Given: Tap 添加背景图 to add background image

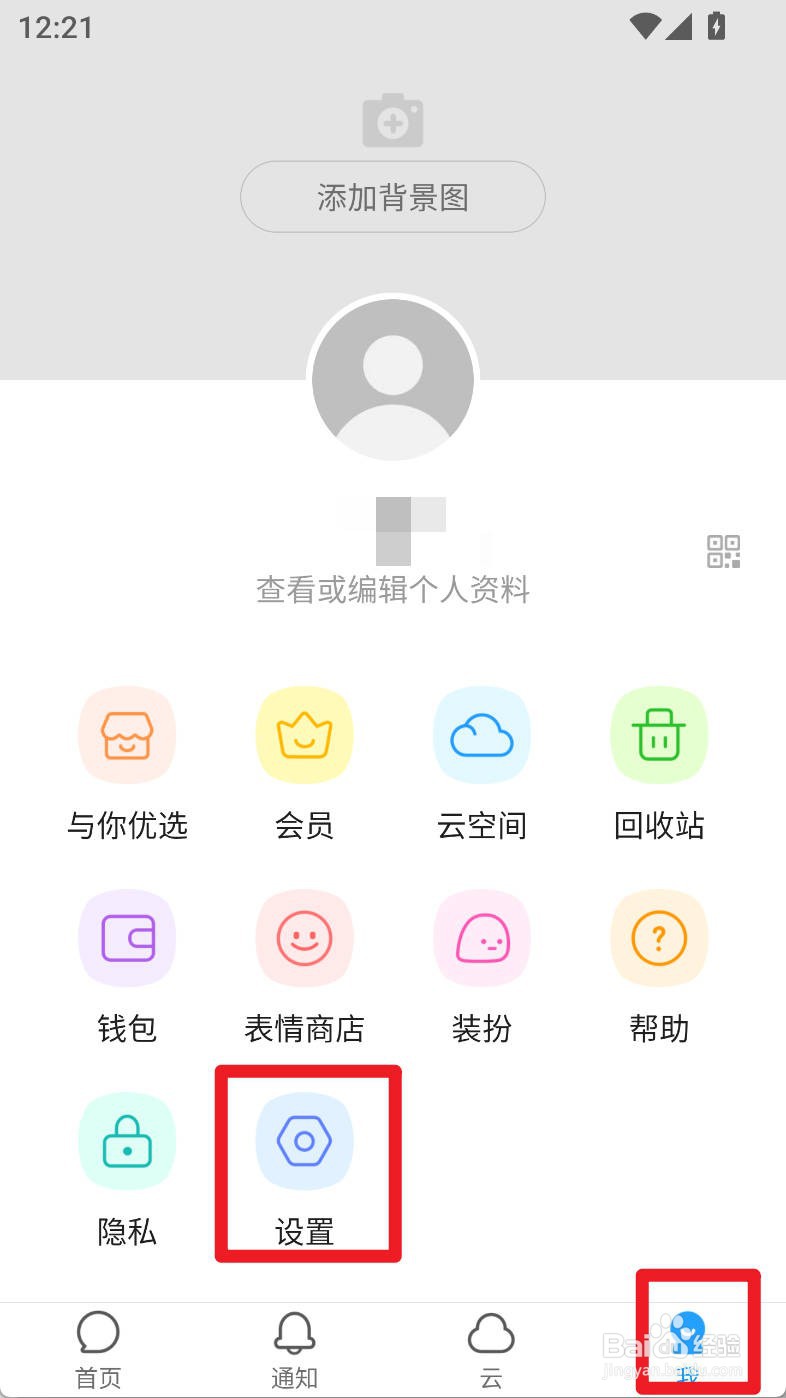Looking at the screenshot, I should point(392,196).
